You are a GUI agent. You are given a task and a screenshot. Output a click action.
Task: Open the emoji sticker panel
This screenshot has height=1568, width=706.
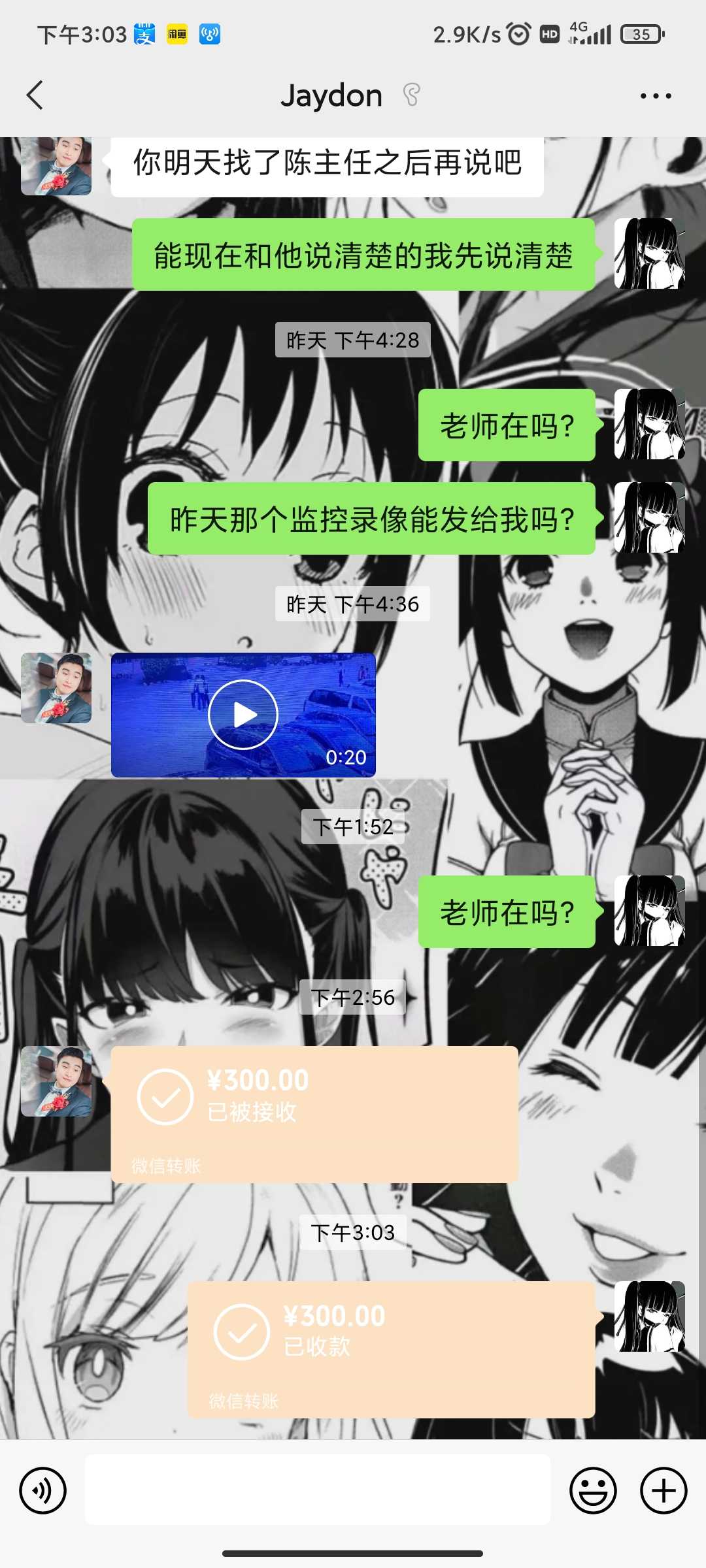594,1490
